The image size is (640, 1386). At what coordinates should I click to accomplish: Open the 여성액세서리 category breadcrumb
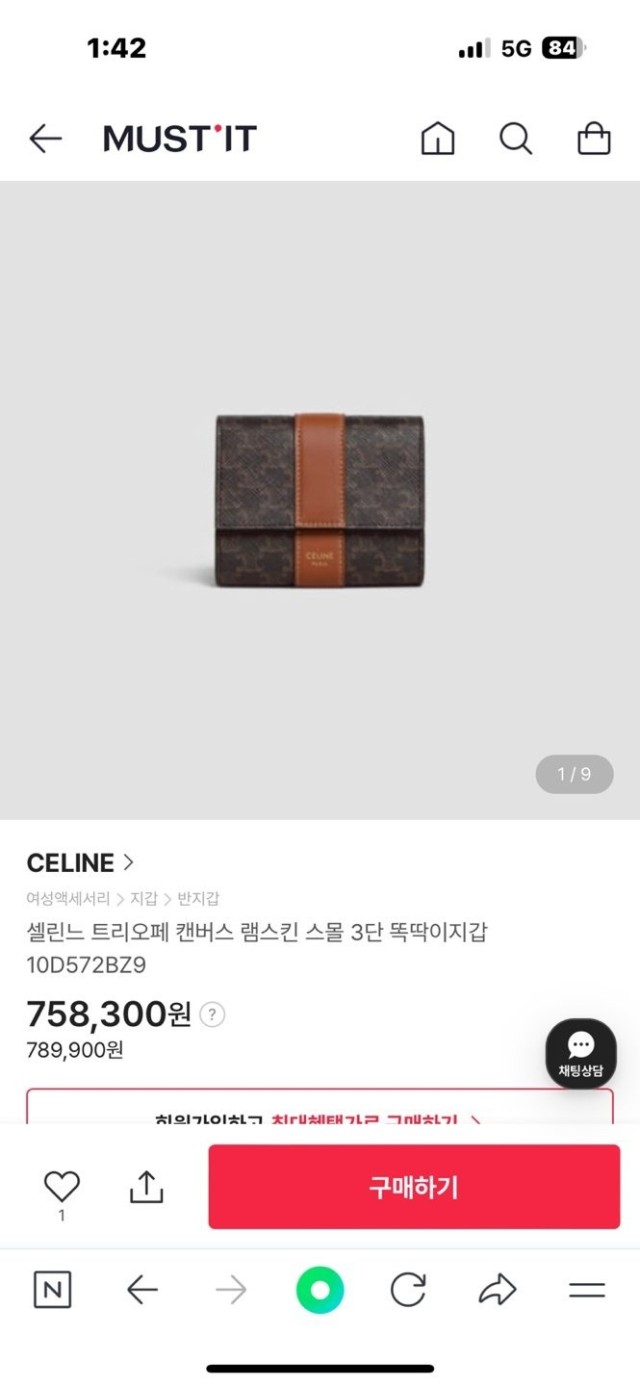point(68,898)
